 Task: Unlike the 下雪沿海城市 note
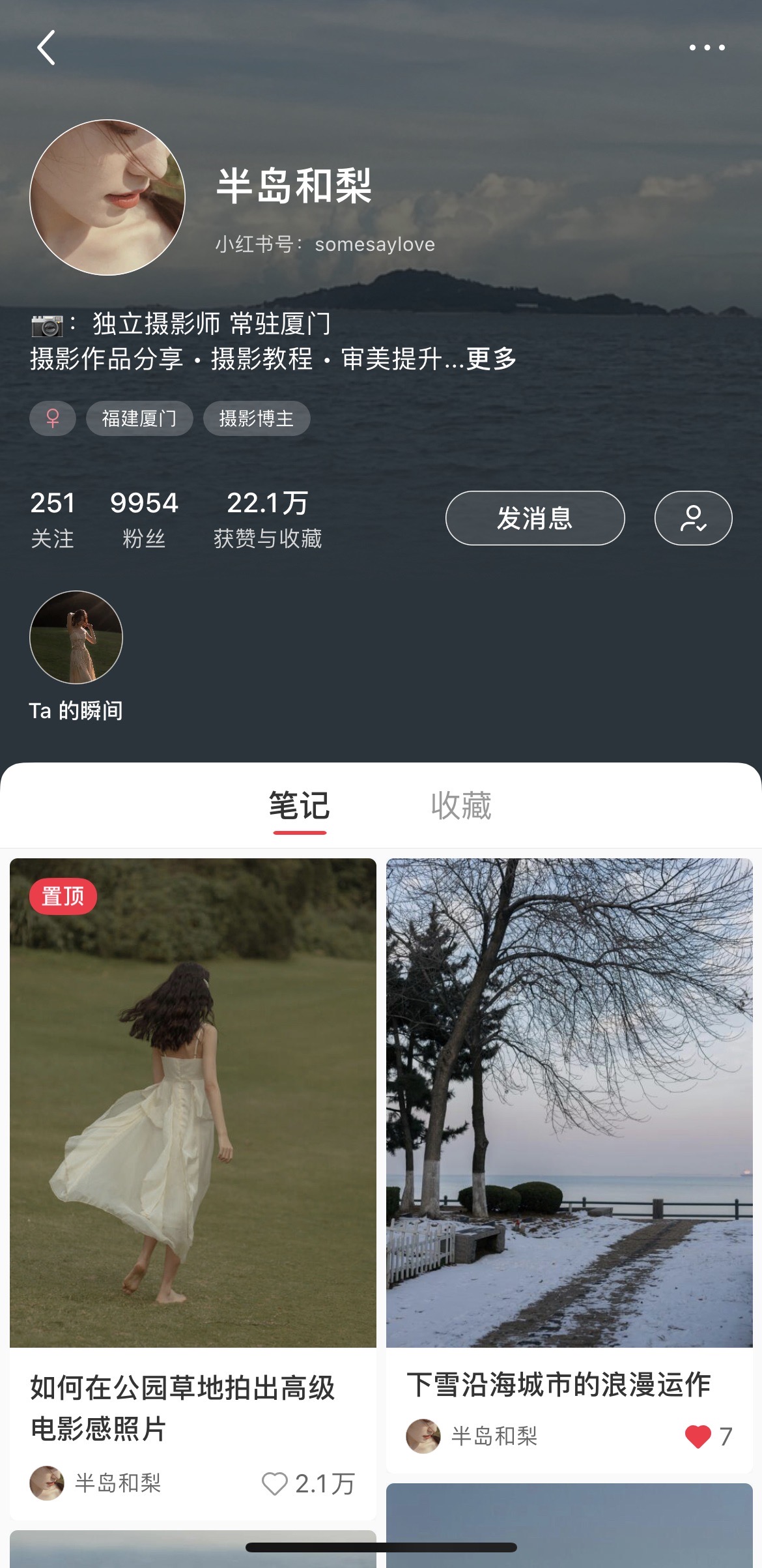[x=698, y=1436]
